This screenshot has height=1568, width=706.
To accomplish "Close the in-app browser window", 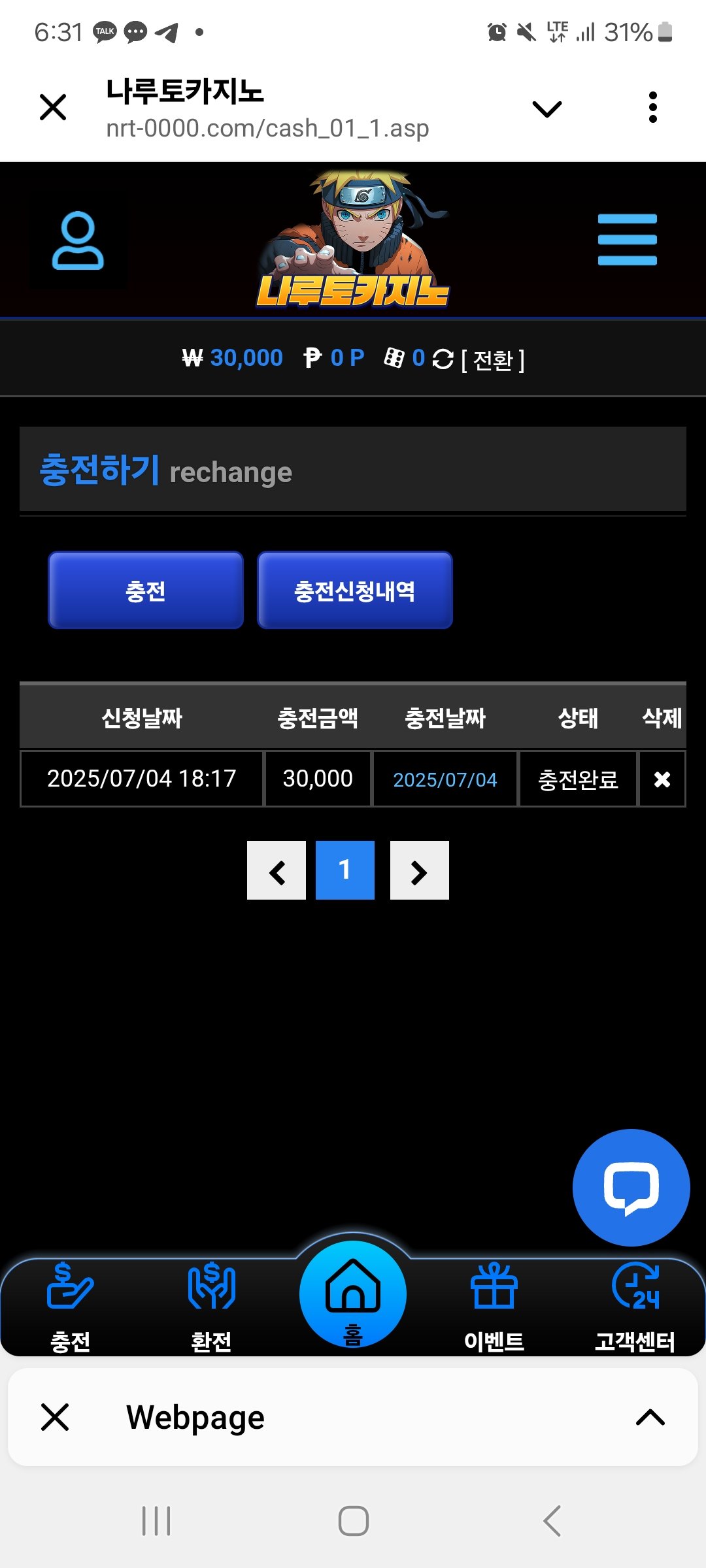I will tap(53, 107).
